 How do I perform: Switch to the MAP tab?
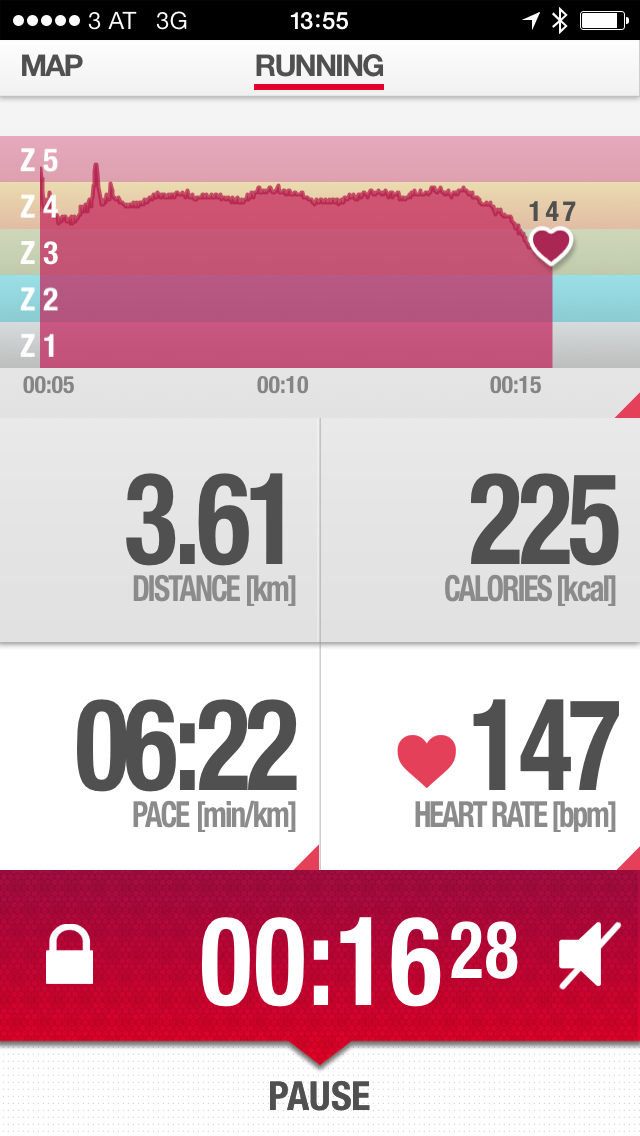coord(52,67)
